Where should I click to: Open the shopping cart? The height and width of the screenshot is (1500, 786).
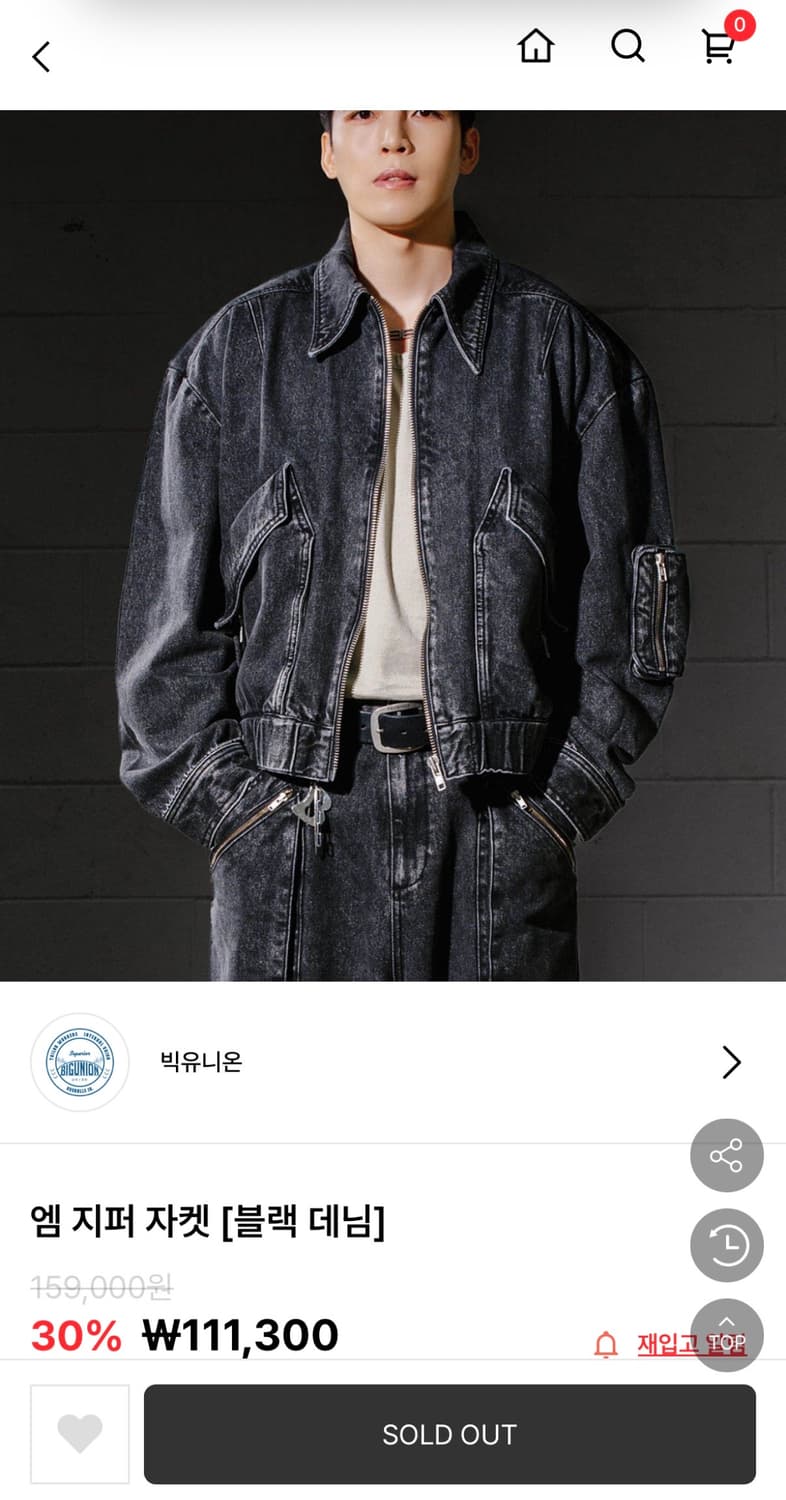[716, 49]
